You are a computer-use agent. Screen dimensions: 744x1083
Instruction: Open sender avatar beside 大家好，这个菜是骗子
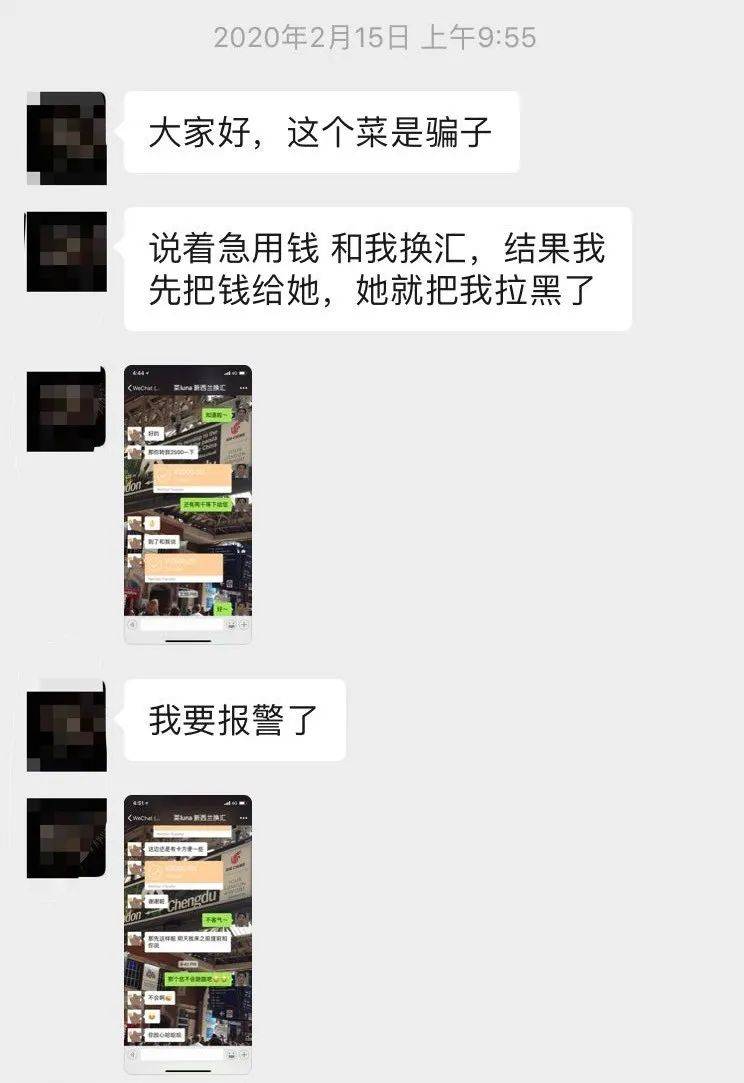point(66,138)
